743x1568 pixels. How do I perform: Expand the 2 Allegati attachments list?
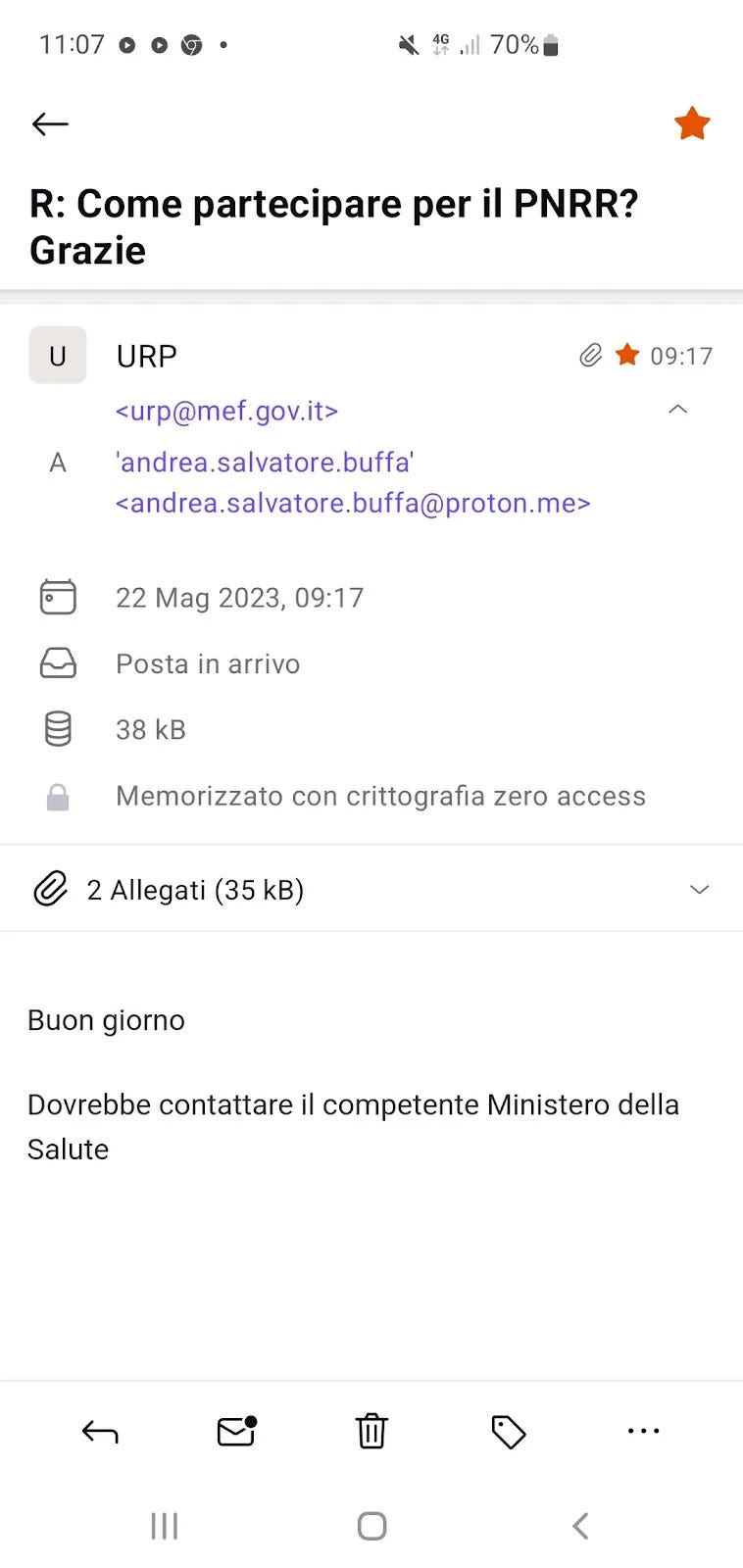tap(371, 889)
